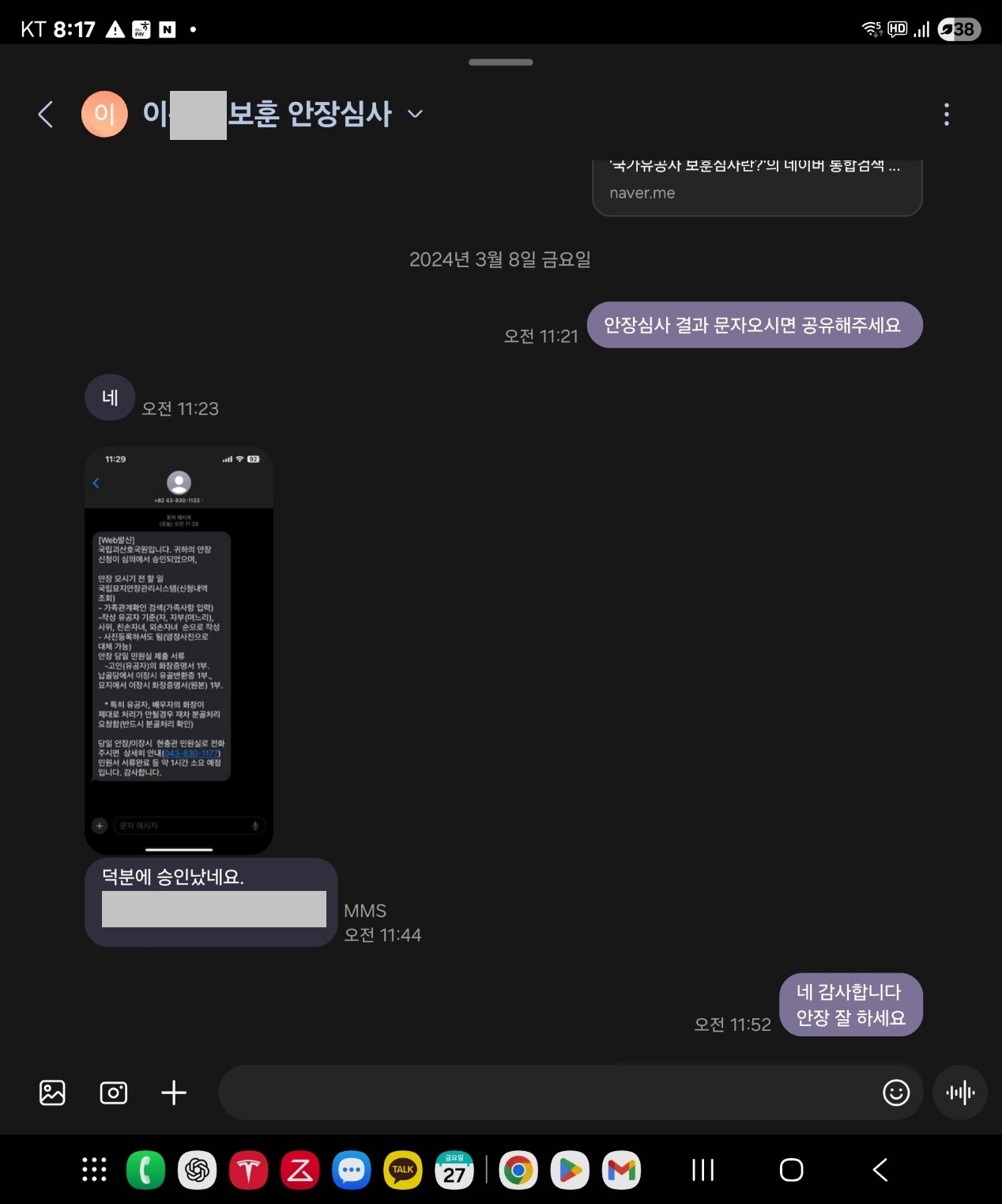The image size is (1002, 1204).
Task: Open the Calendar app showing 27
Action: [x=454, y=1170]
